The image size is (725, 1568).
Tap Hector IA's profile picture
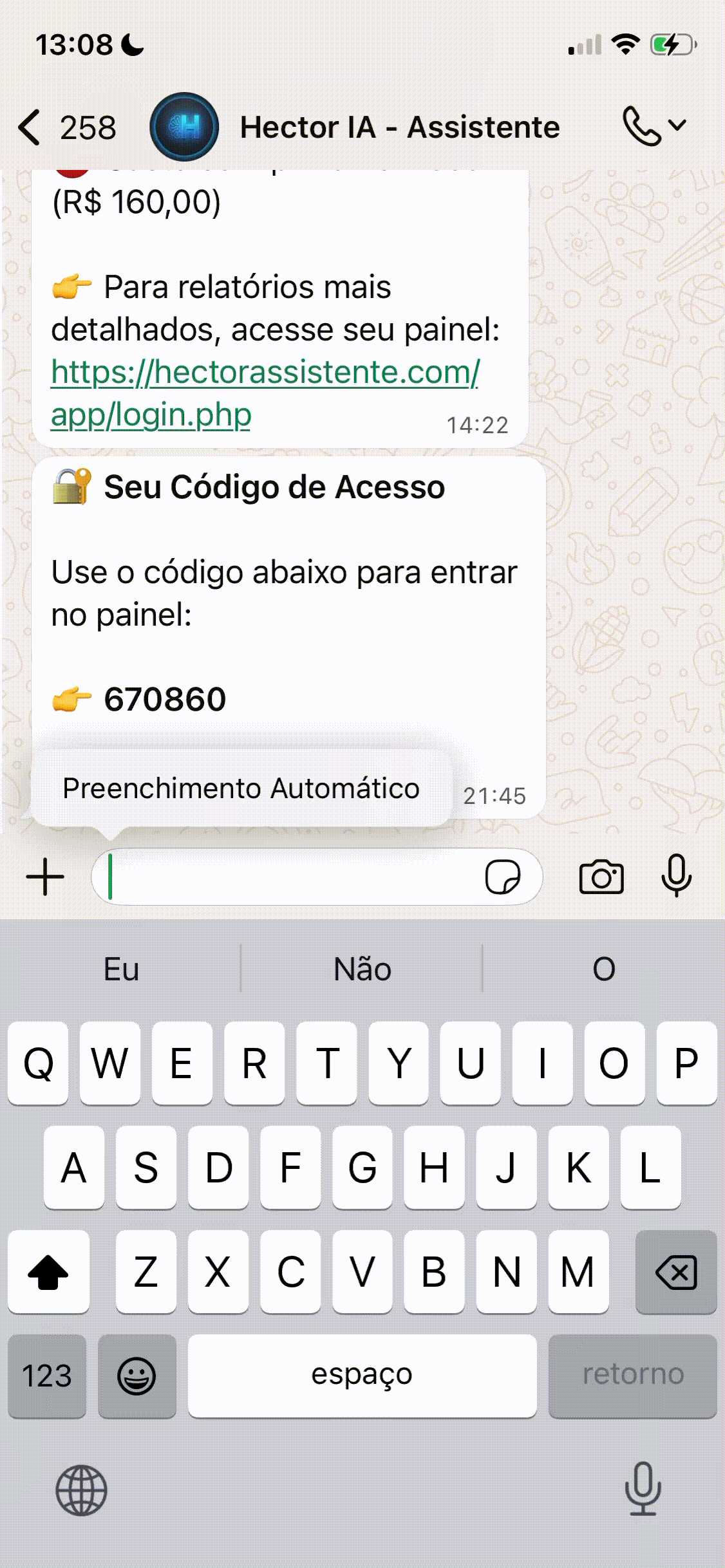pos(185,126)
